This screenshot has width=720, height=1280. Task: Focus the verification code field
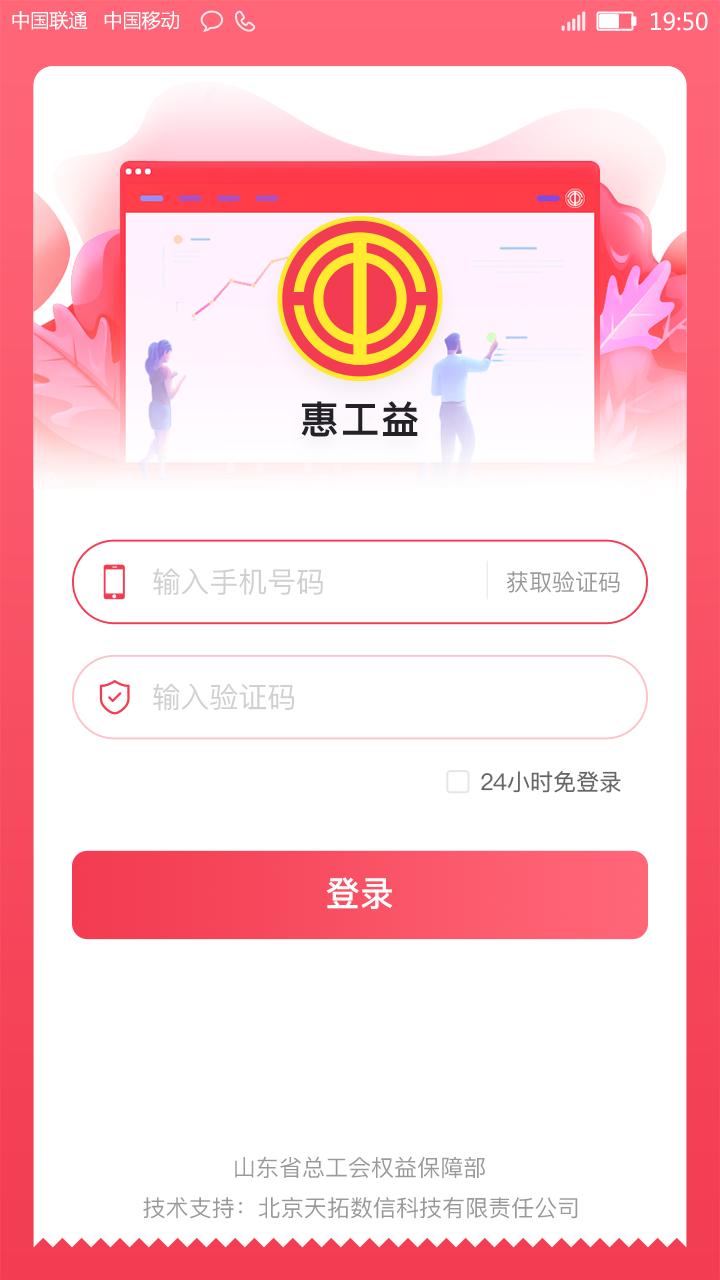(360, 697)
